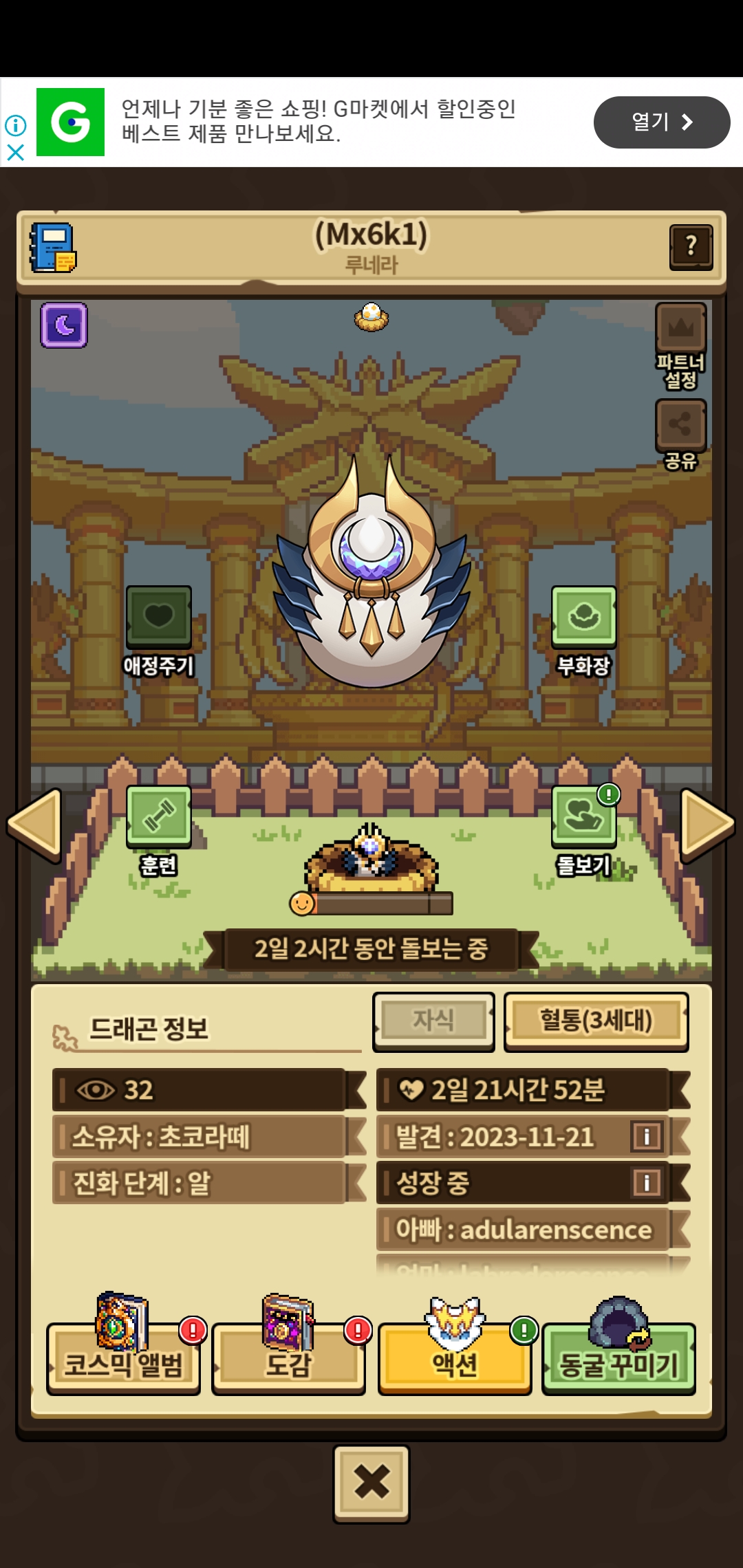Tap 애정주기 to give affection
Screen dimensions: 743x1568
click(x=159, y=617)
